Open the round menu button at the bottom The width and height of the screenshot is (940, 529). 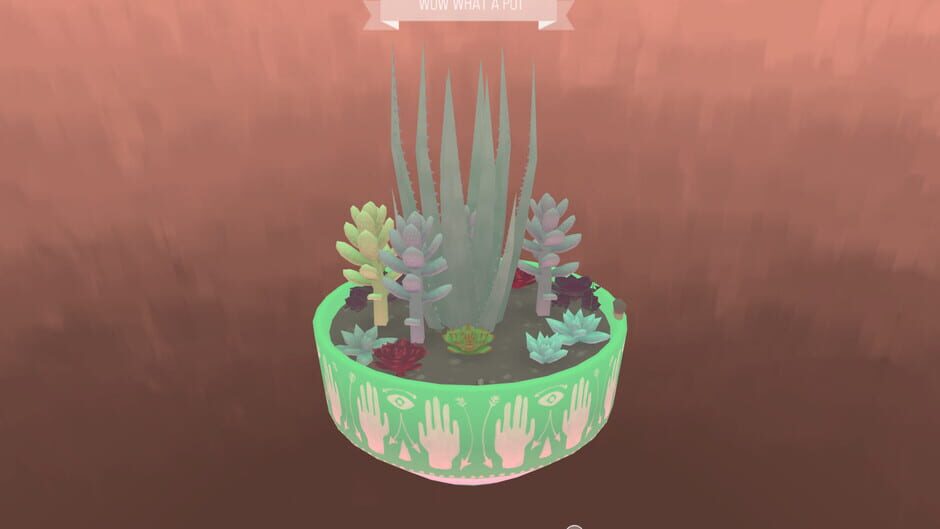tap(574, 526)
